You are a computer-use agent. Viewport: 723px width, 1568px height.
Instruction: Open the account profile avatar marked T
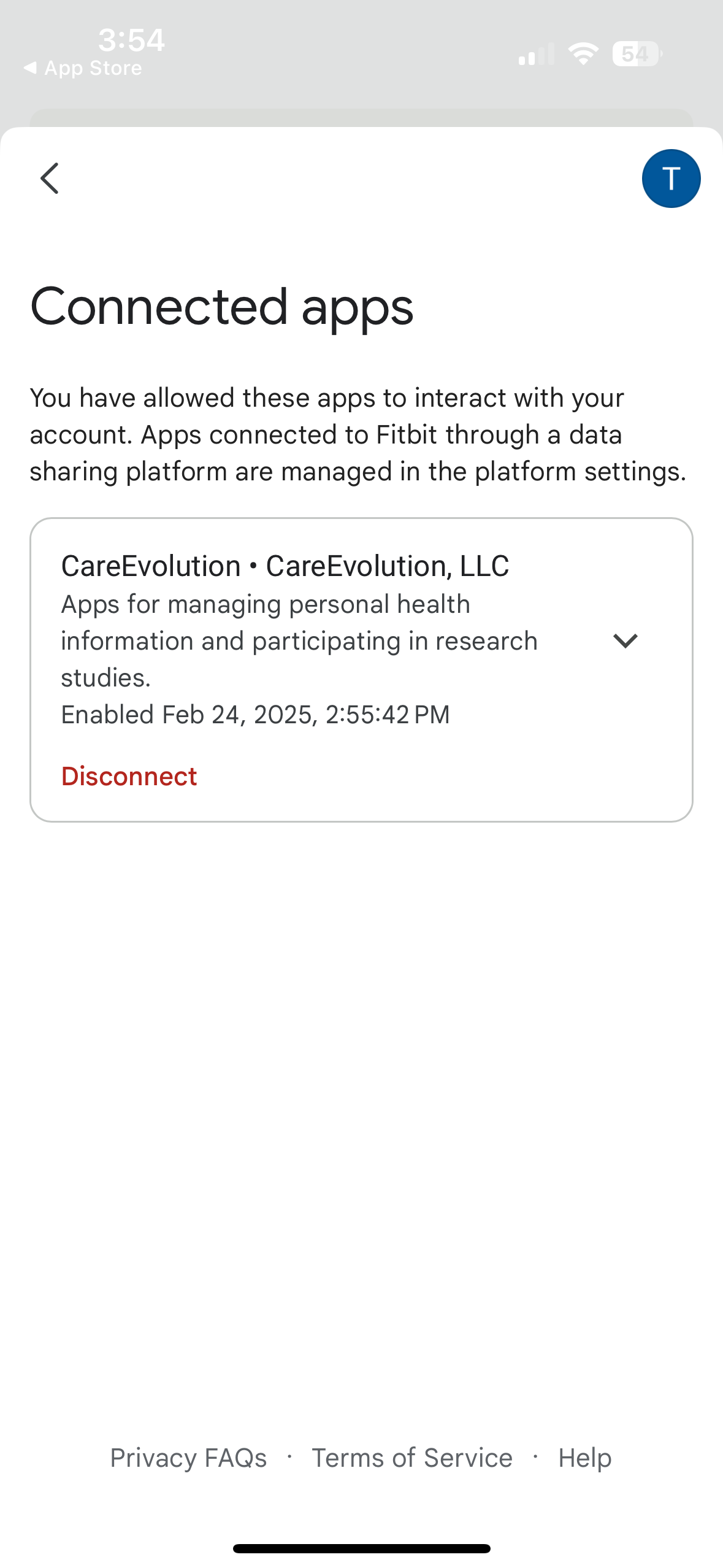tap(671, 179)
